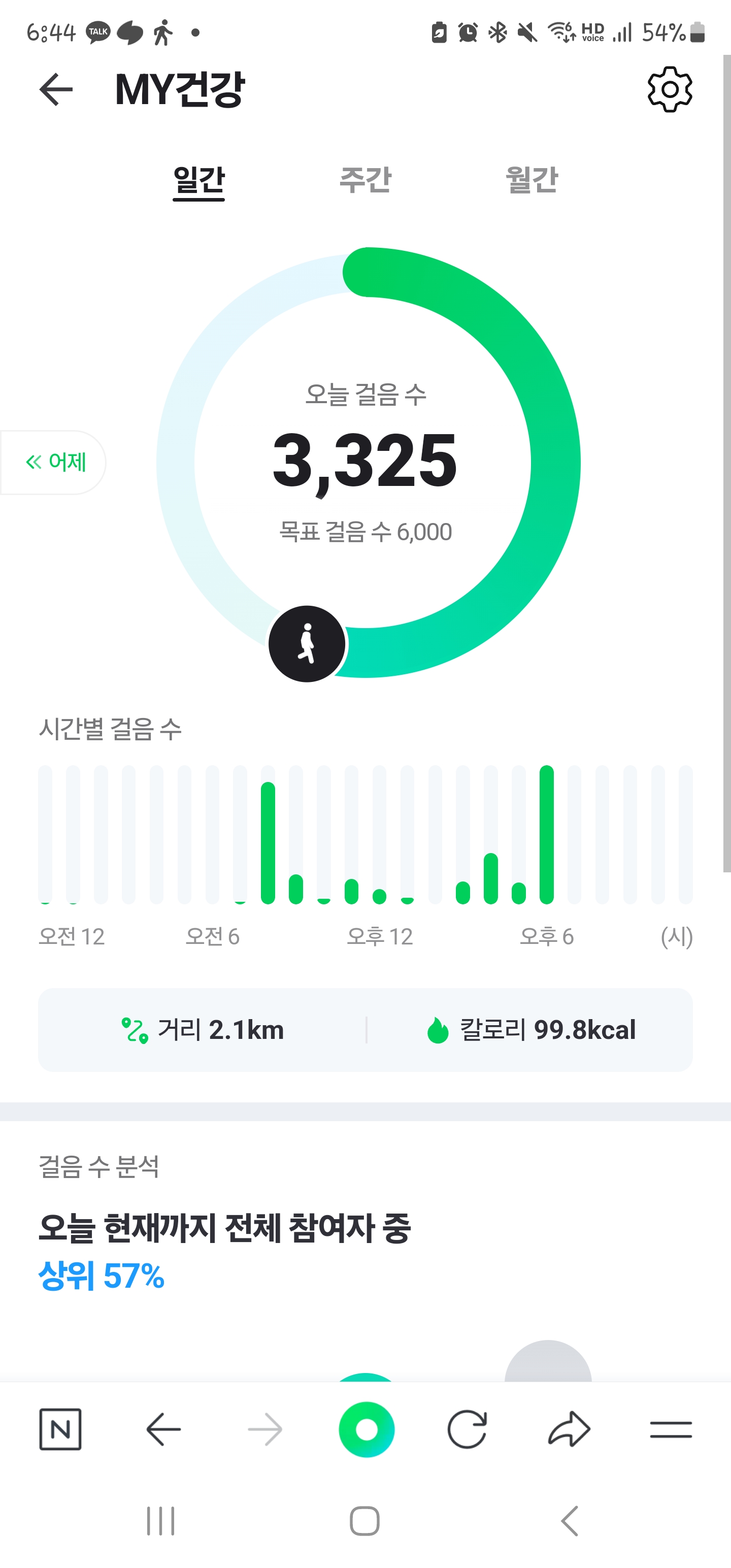Switch to the 월간 tab
Image resolution: width=731 pixels, height=1568 pixels.
click(x=531, y=180)
